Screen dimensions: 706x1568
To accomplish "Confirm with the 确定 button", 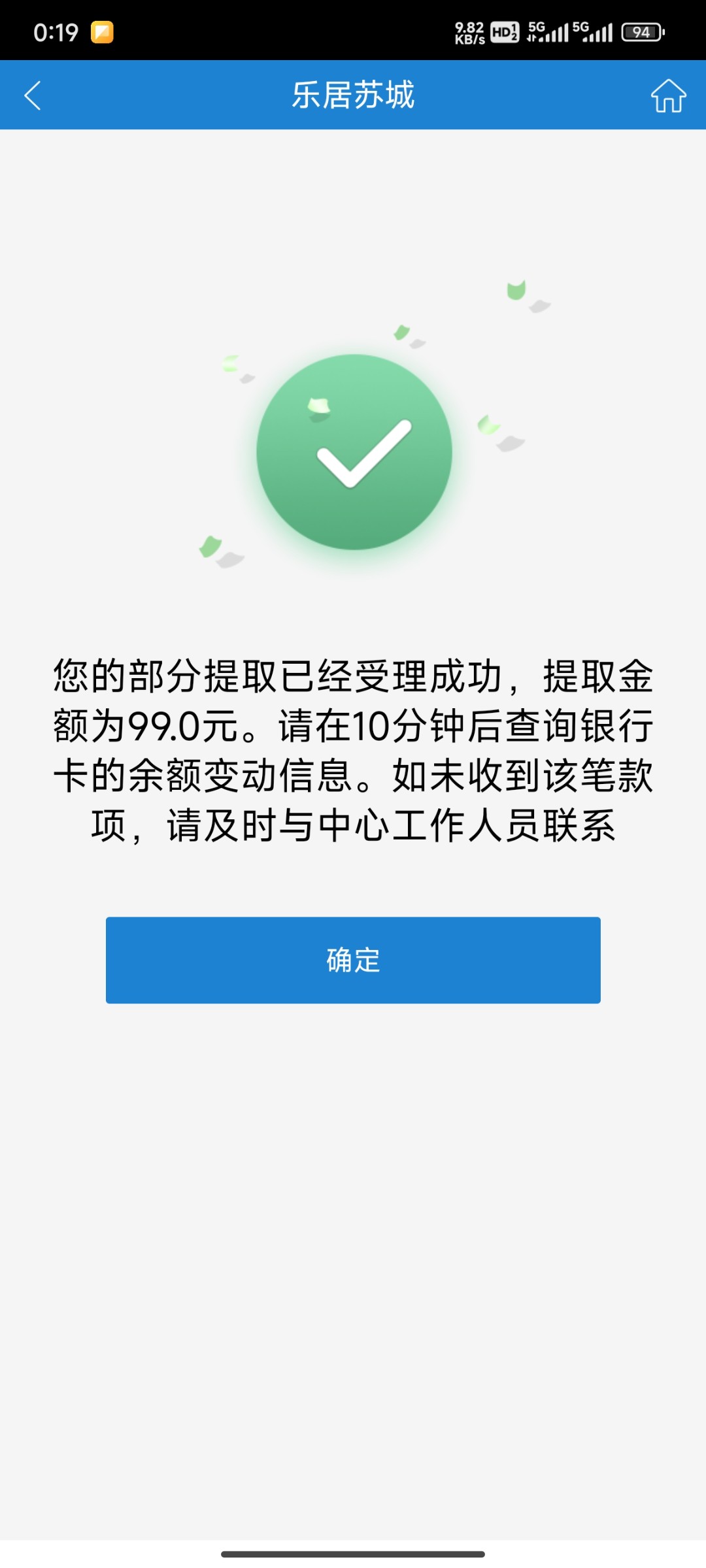I will coord(353,960).
